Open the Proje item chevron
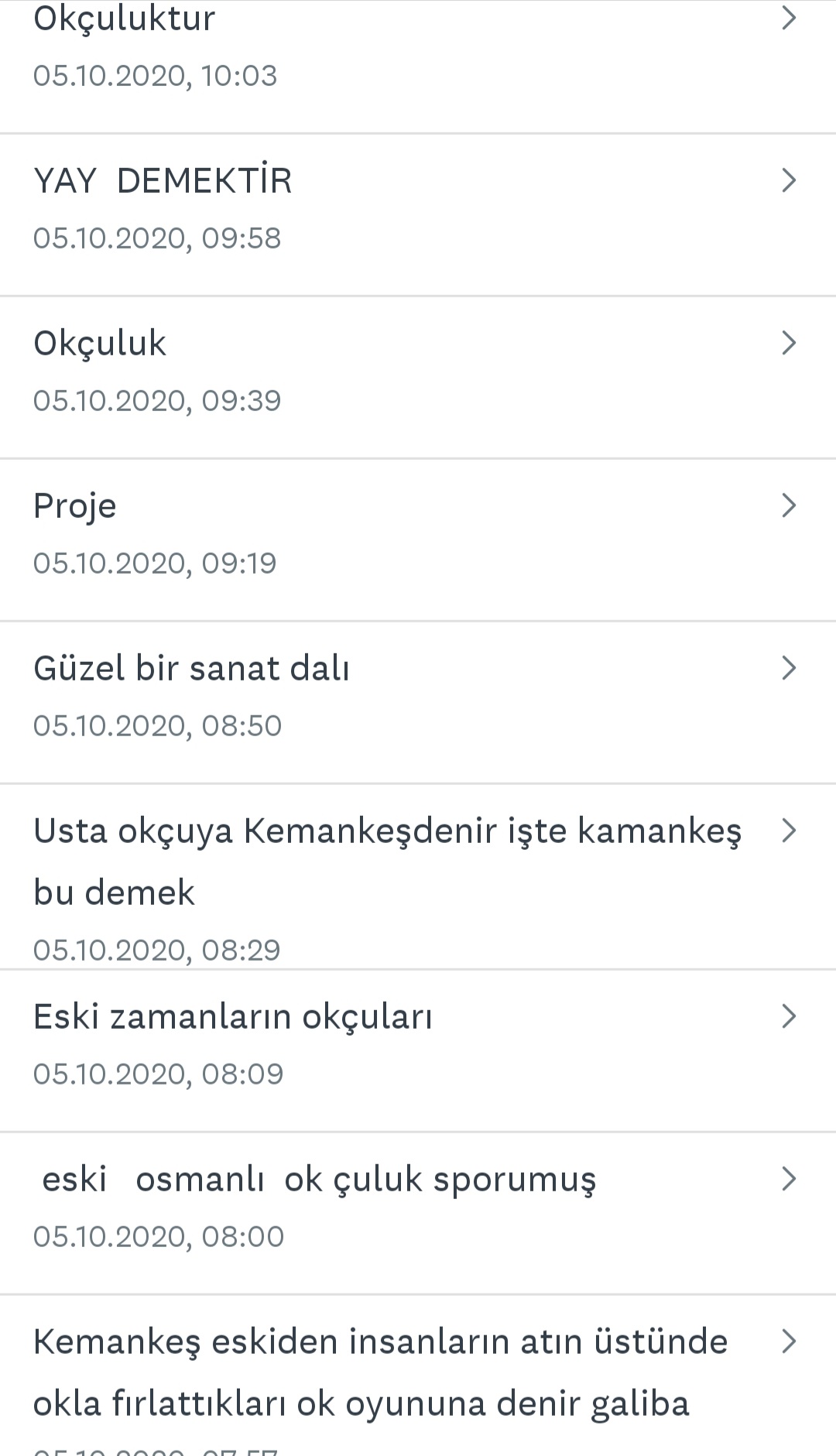Image resolution: width=836 pixels, height=1456 pixels. click(x=790, y=505)
